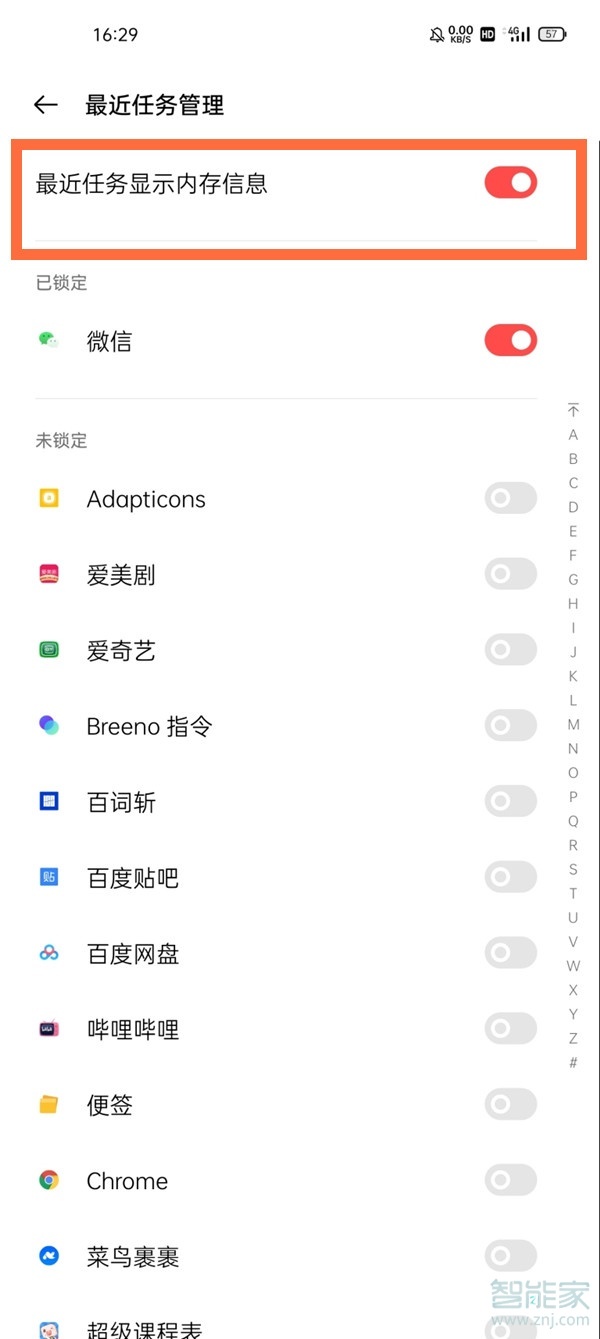This screenshot has width=600, height=1339.
Task: Jump to letter M in index
Action: (x=573, y=724)
